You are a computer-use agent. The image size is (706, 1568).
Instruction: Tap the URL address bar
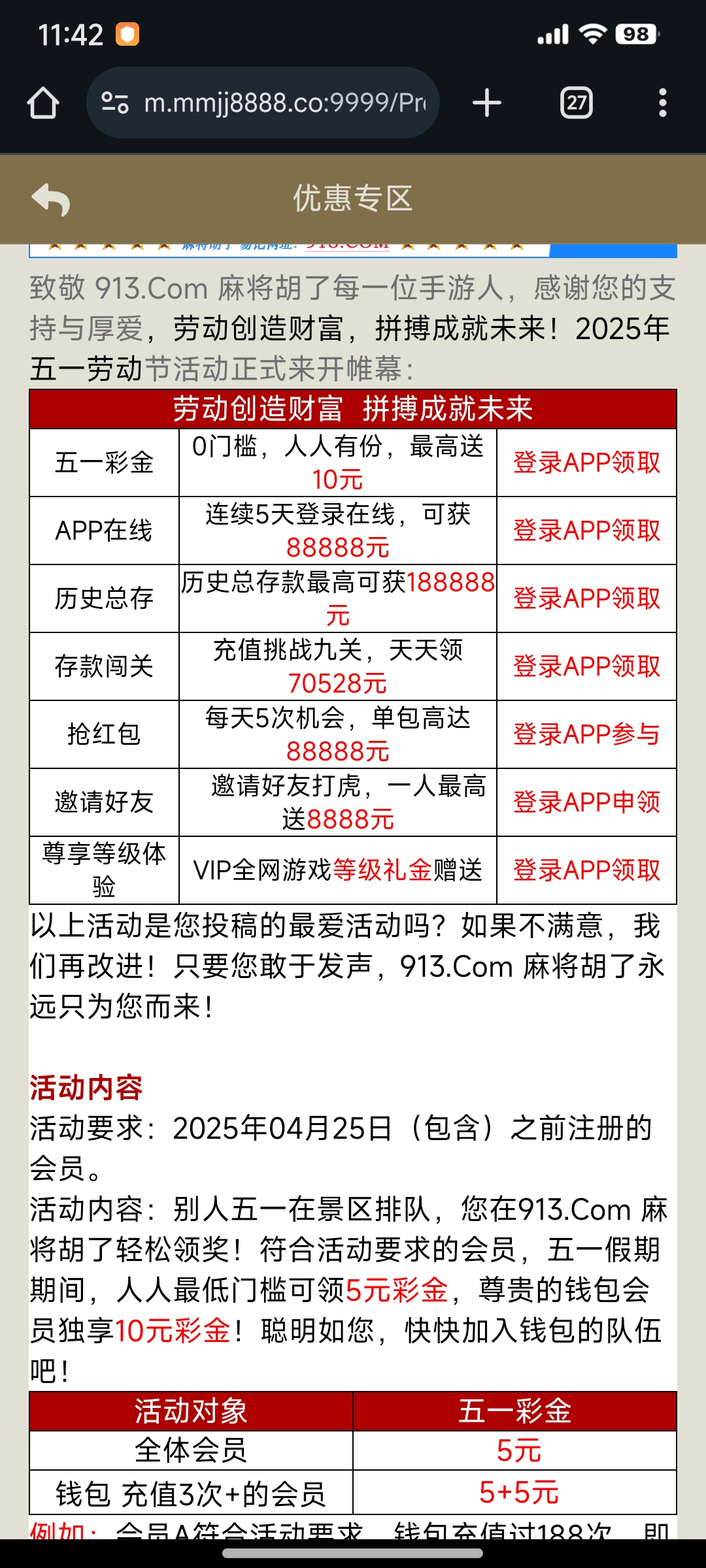coord(284,103)
